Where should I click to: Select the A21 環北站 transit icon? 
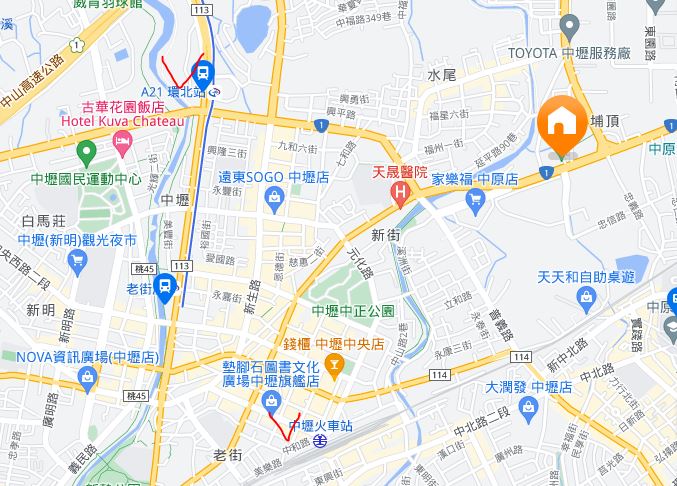pyautogui.click(x=203, y=71)
